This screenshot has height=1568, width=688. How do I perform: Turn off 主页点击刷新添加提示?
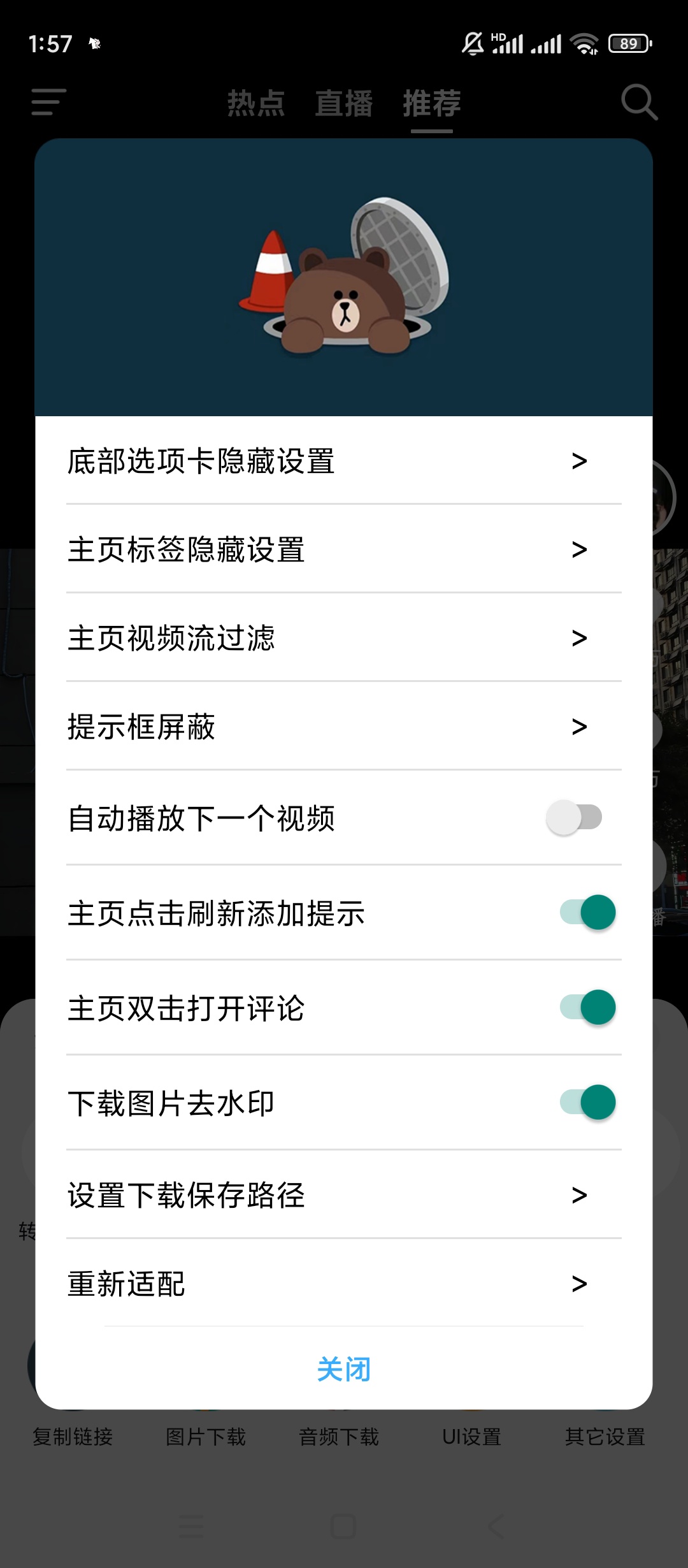click(x=587, y=913)
